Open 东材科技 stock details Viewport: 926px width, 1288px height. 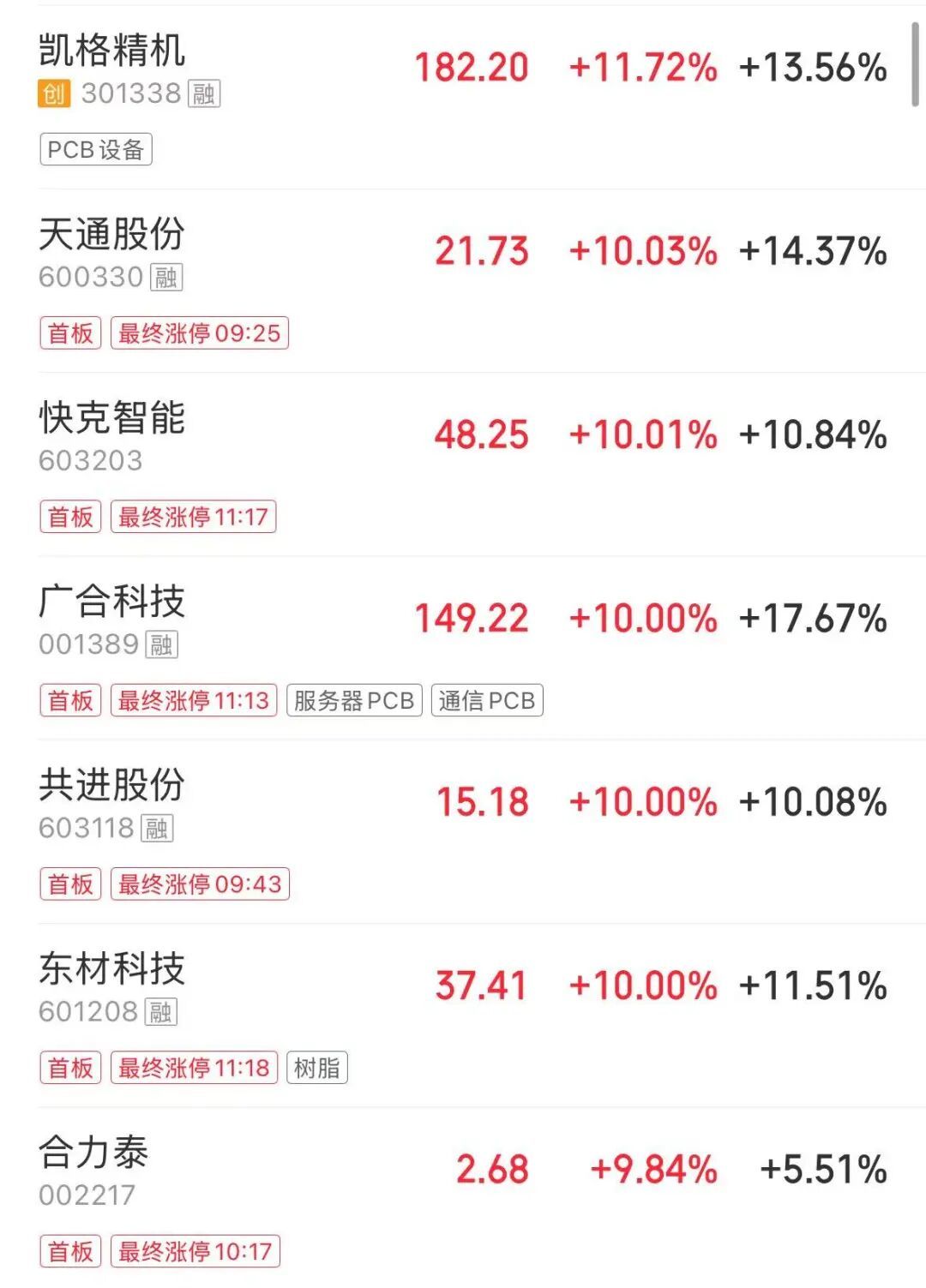(x=112, y=968)
